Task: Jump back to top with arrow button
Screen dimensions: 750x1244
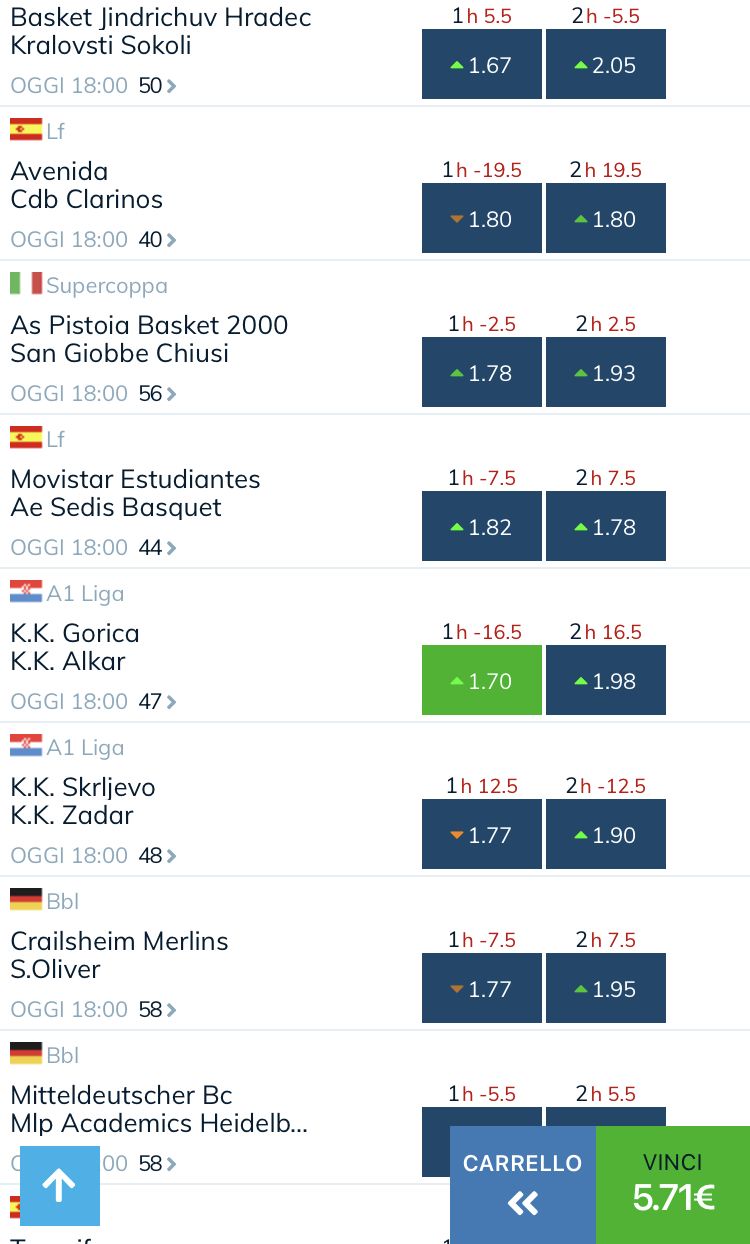Action: (x=60, y=1186)
